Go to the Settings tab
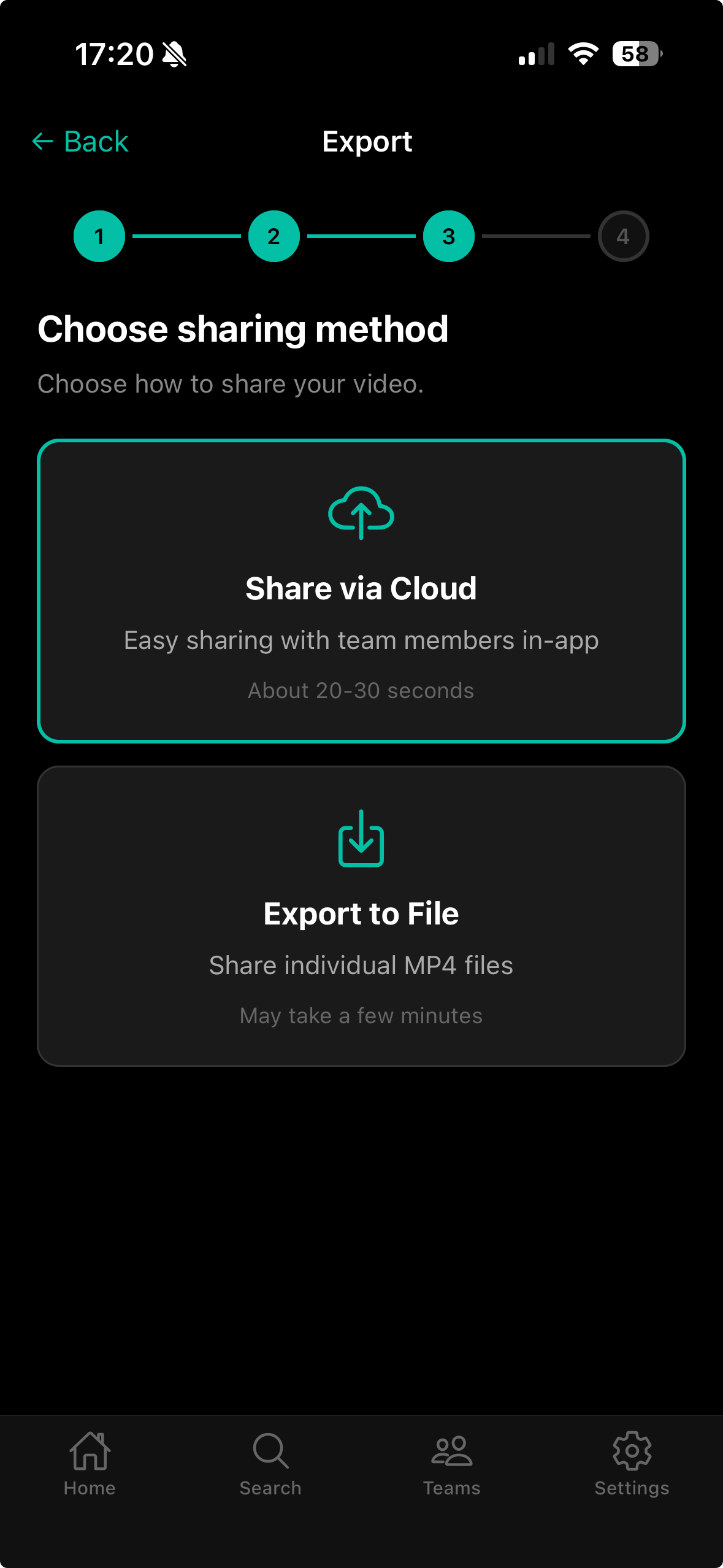This screenshot has width=723, height=1568. (x=632, y=1463)
